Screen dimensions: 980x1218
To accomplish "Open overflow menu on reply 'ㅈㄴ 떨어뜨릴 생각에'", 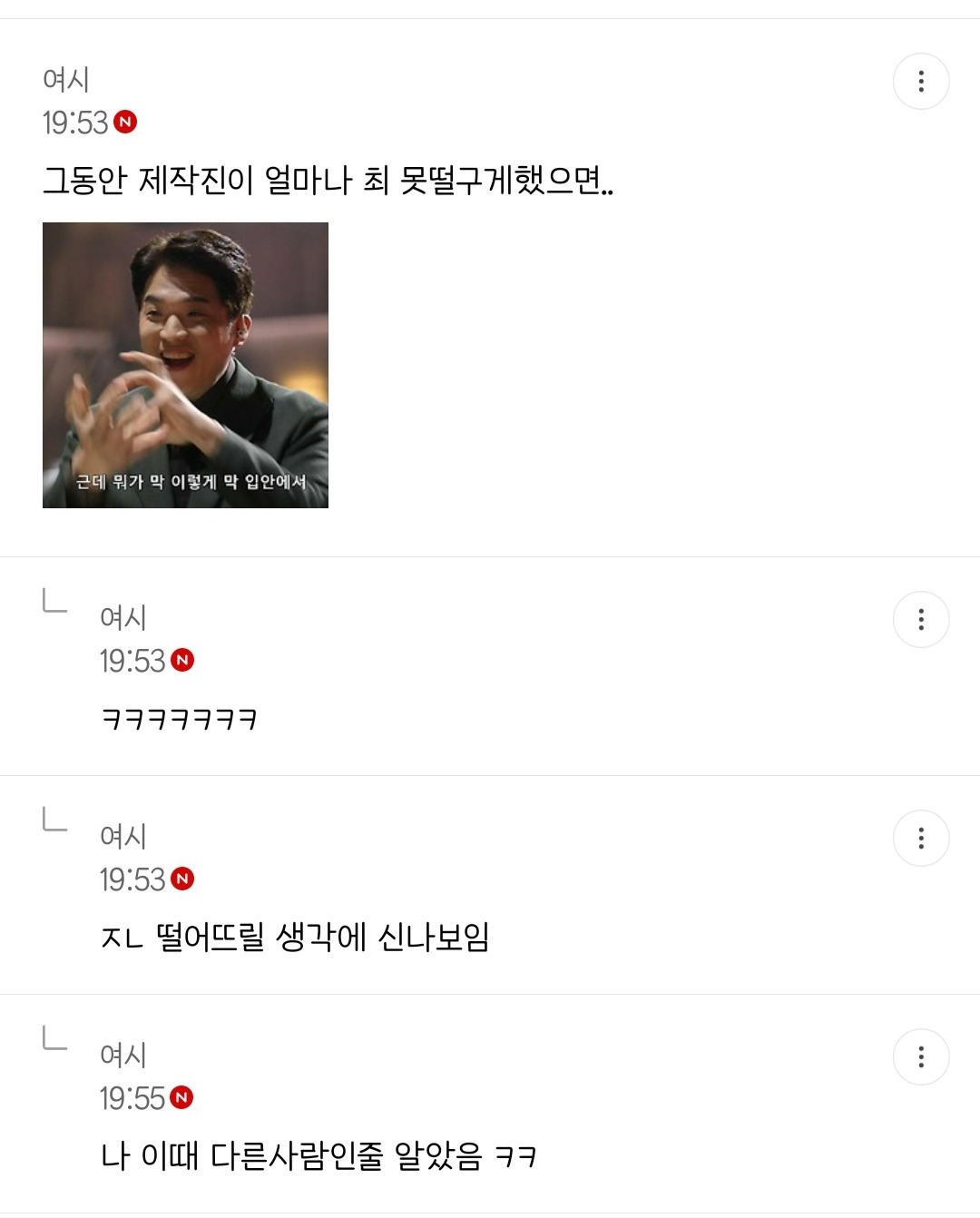I will pyautogui.click(x=921, y=839).
